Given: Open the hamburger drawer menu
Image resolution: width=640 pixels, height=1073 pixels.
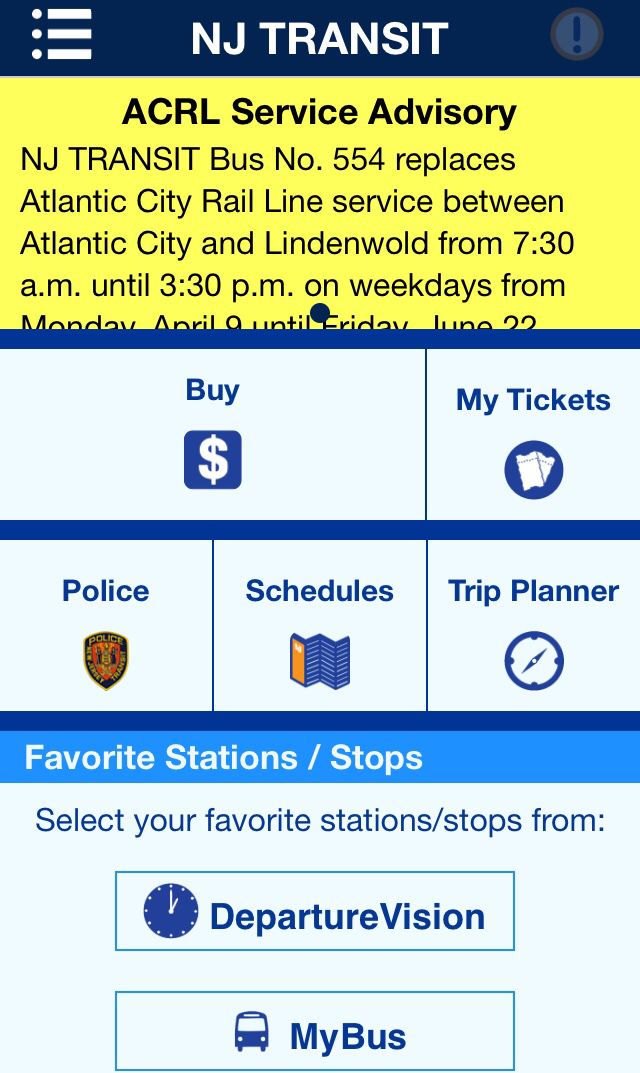Looking at the screenshot, I should click(x=61, y=35).
